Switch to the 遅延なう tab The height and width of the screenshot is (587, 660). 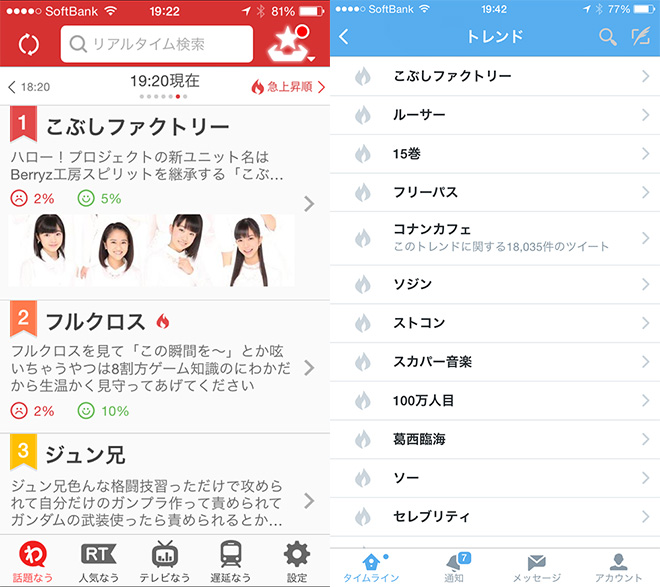(x=232, y=560)
